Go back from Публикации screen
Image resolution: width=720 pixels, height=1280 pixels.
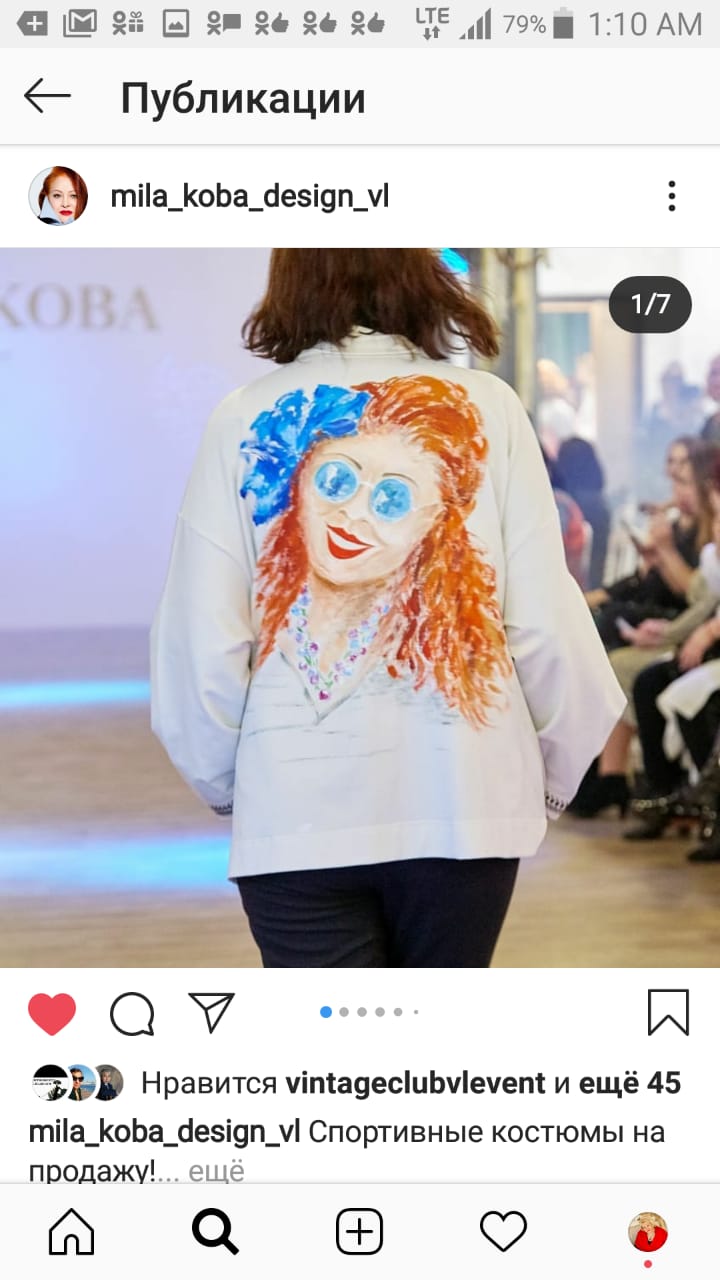47,97
